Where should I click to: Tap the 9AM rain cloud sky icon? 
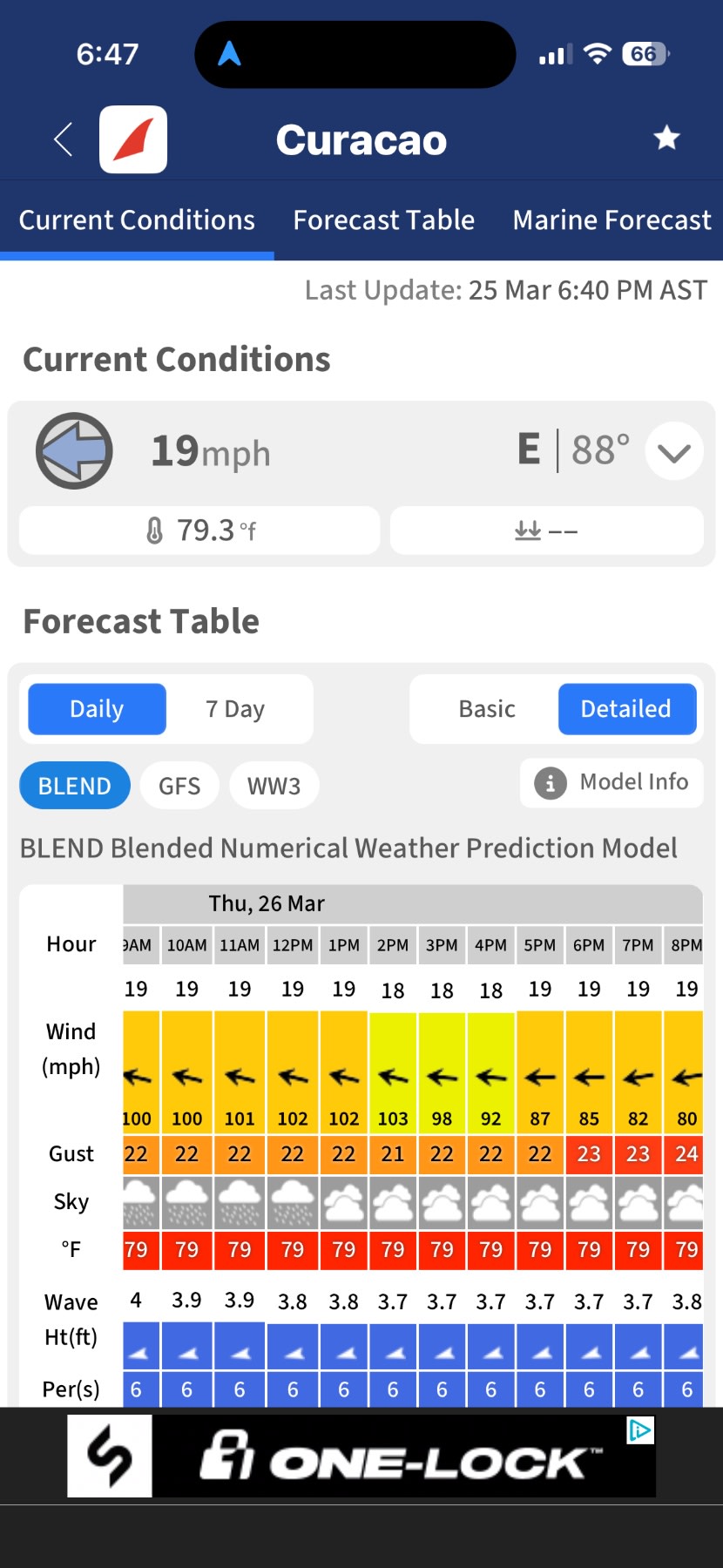[138, 1202]
